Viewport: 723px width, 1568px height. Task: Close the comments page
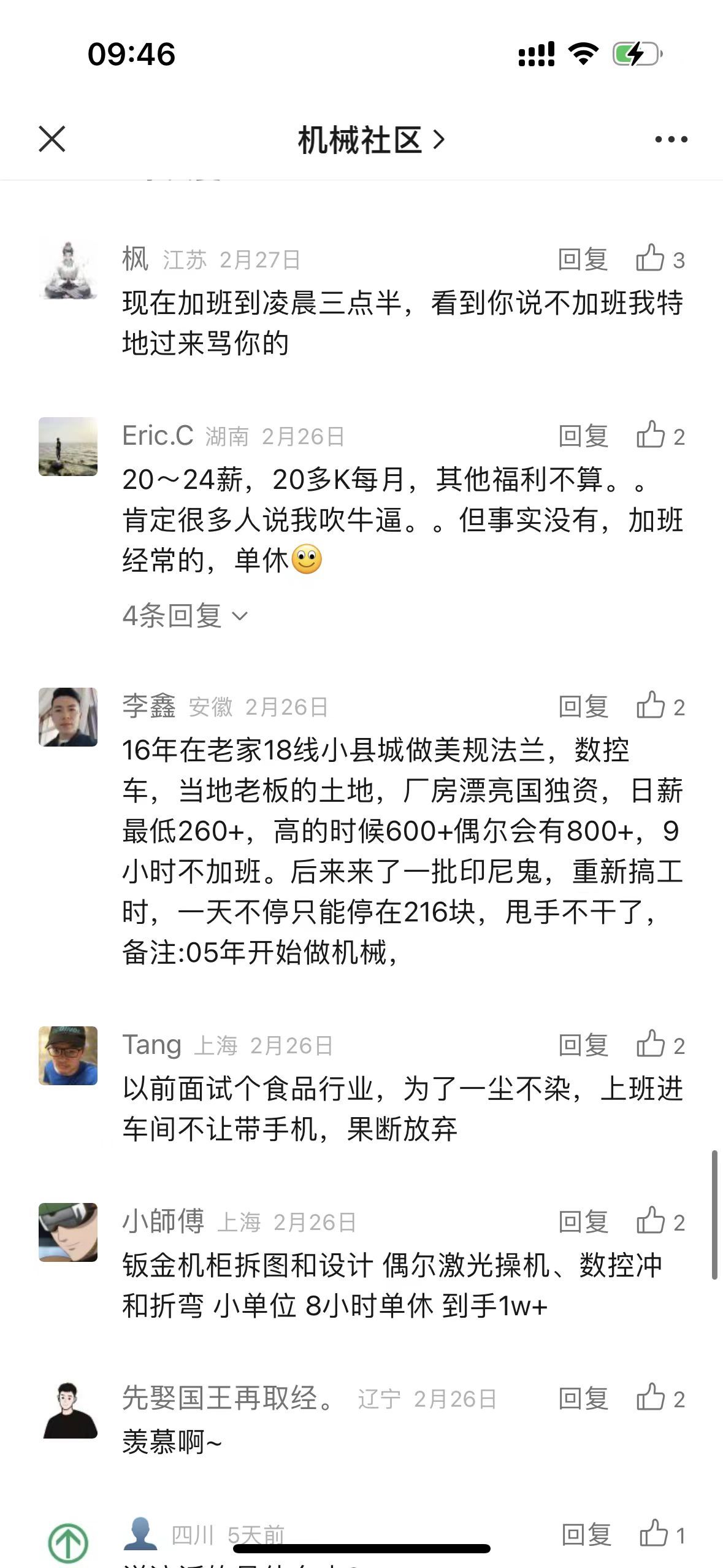point(52,139)
